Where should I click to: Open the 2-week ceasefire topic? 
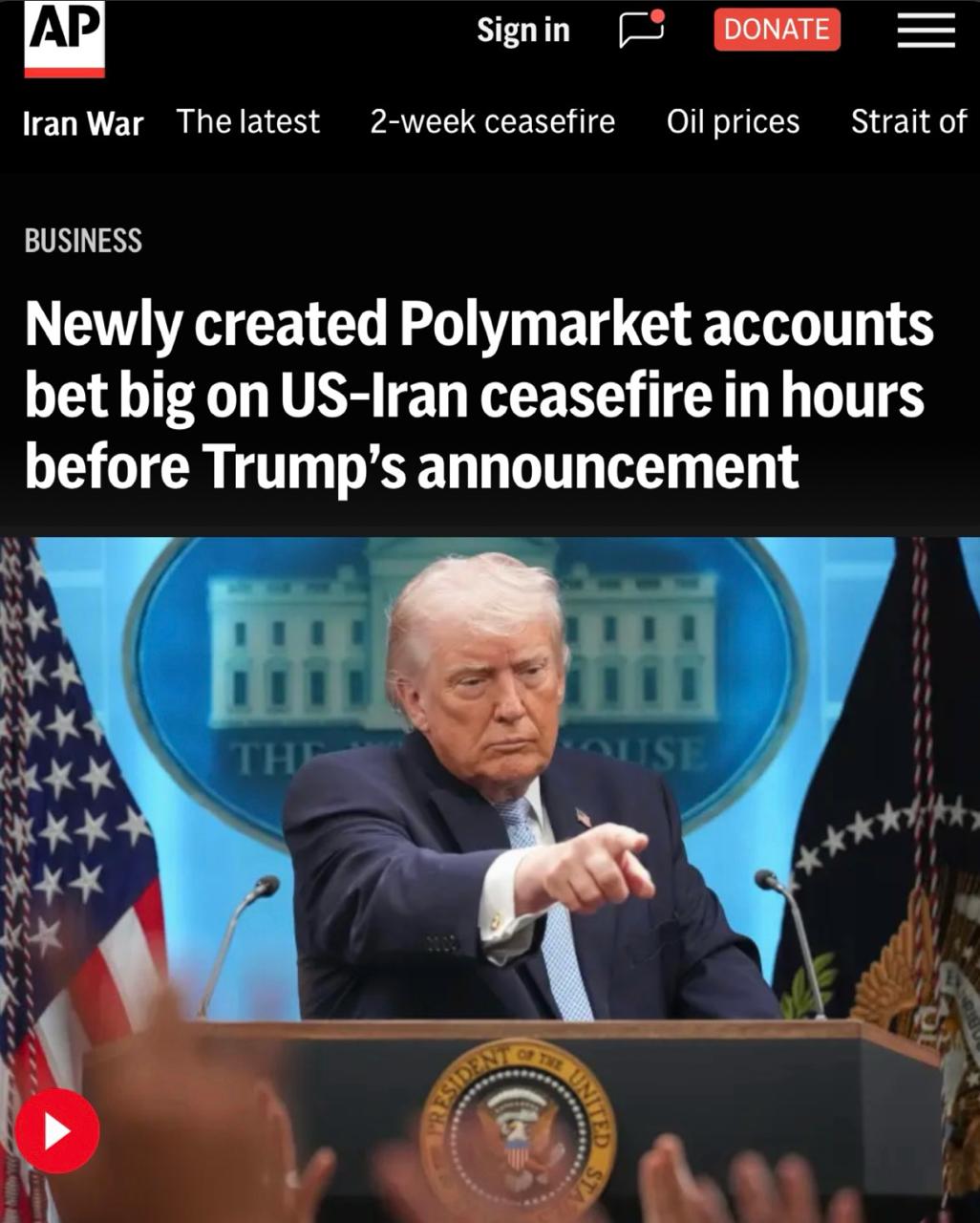(492, 122)
